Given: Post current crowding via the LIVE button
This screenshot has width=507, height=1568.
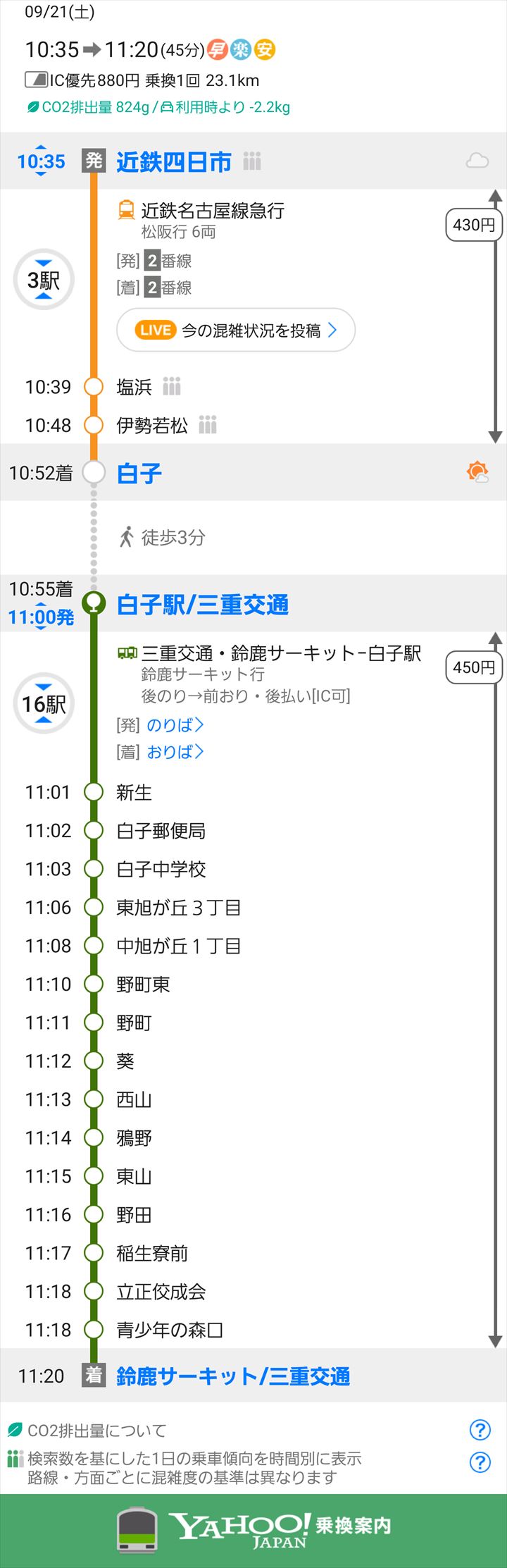Looking at the screenshot, I should coord(236,330).
